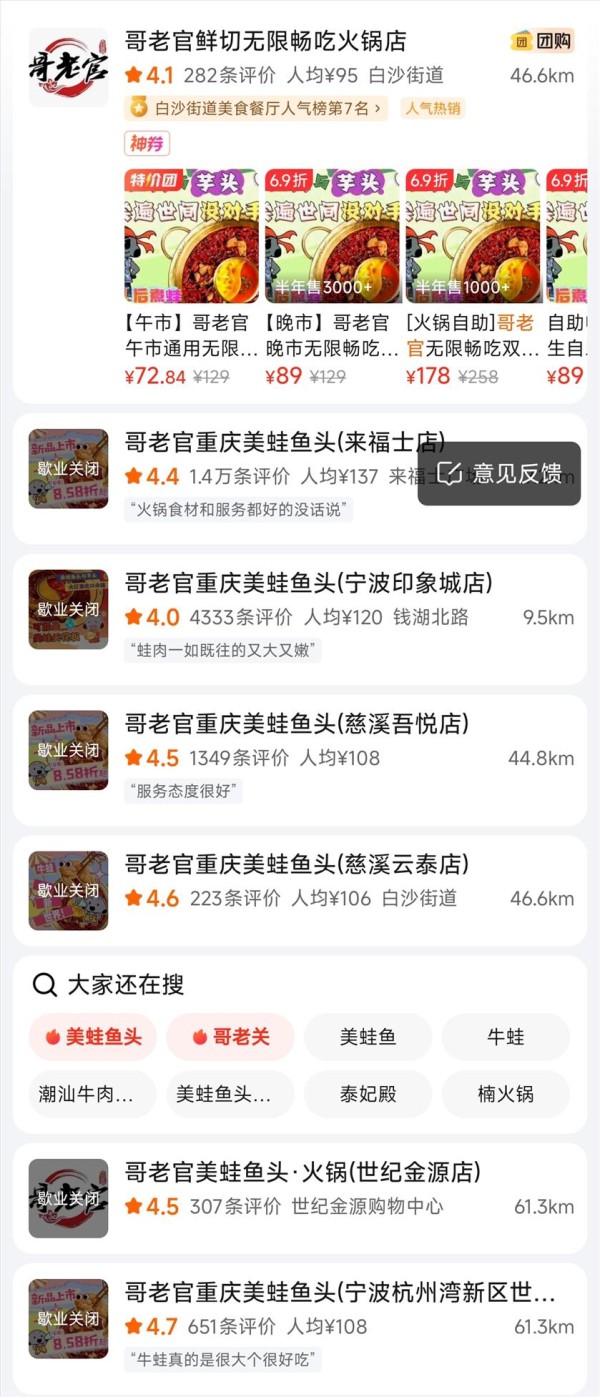Tap the 意见反馈 feedback button
Image resolution: width=600 pixels, height=1397 pixels.
pos(499,473)
